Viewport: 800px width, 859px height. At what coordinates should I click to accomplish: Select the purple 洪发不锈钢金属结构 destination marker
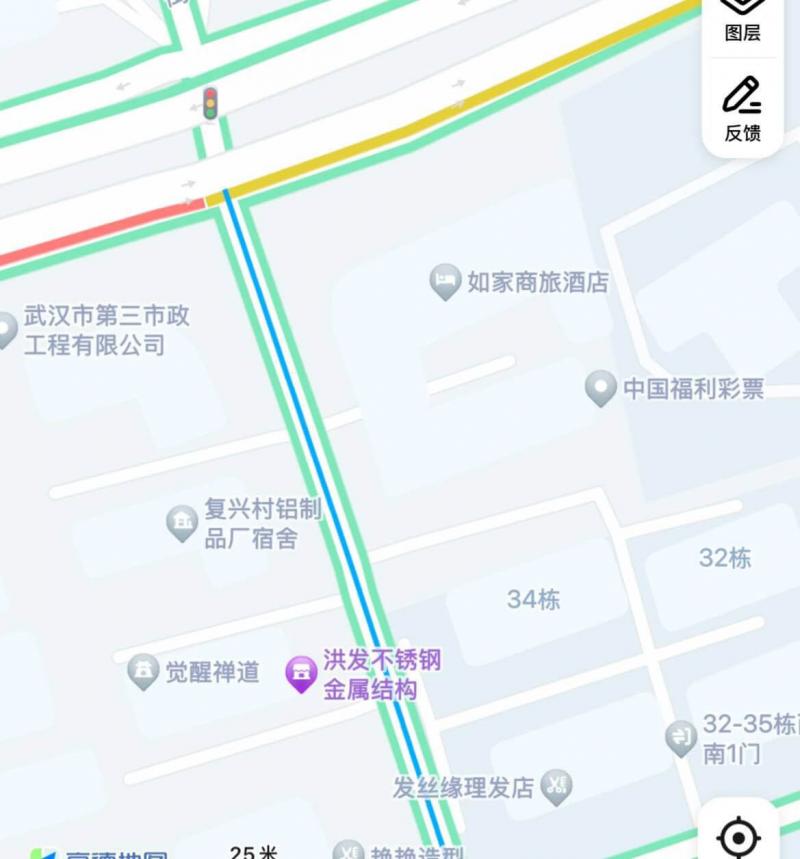coord(302,671)
